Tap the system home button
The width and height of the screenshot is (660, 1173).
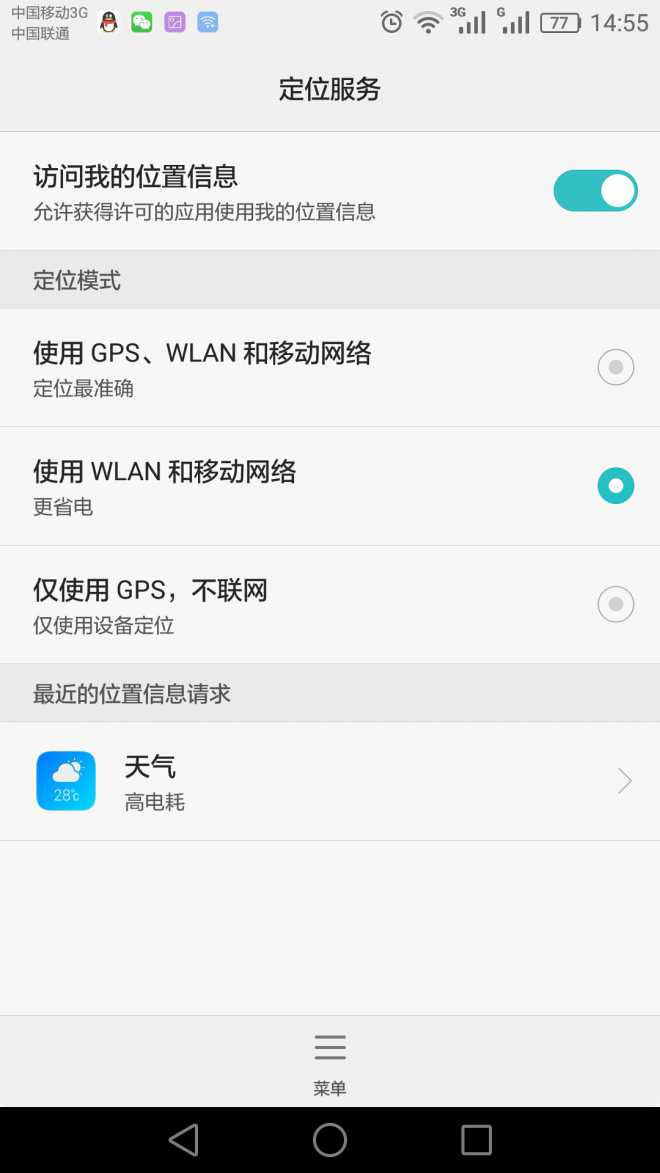click(x=330, y=1140)
